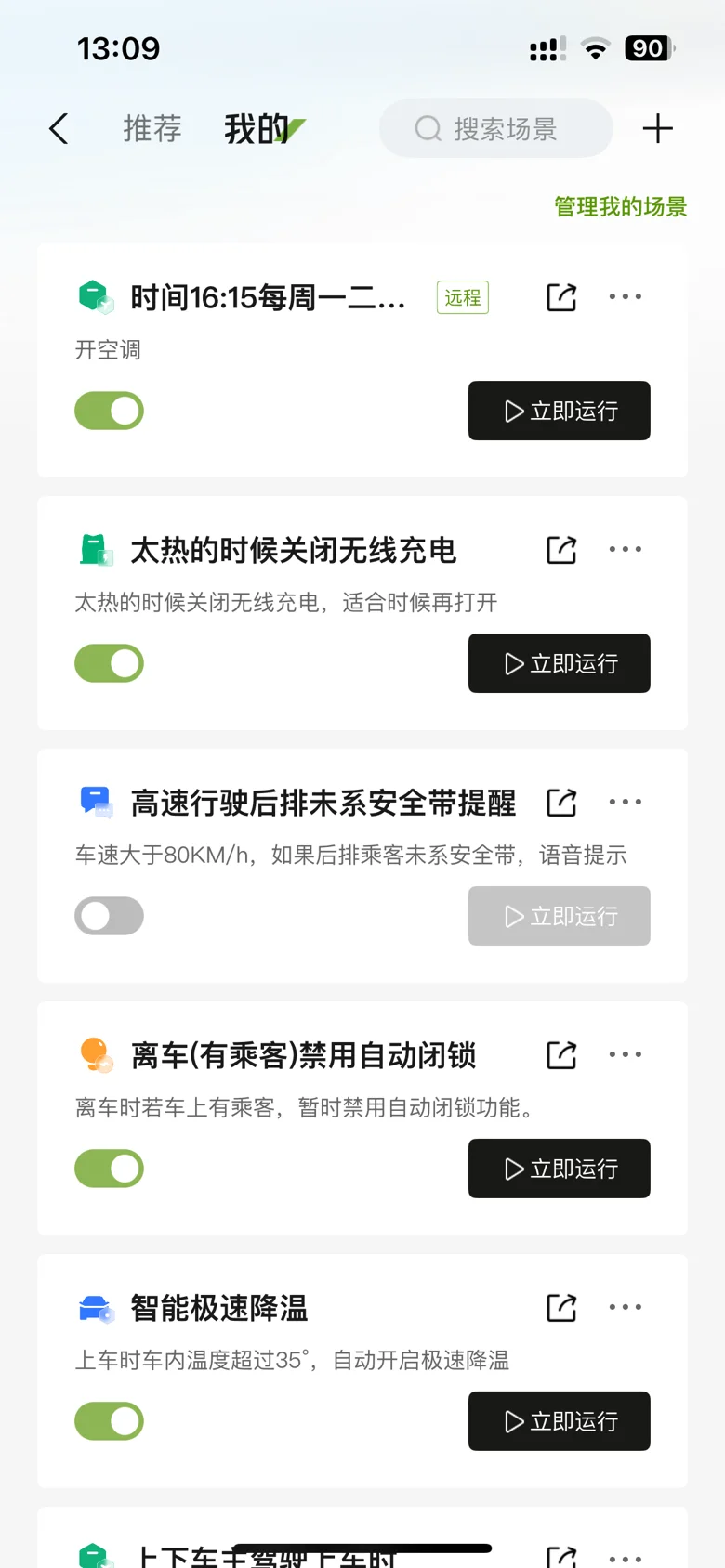The height and width of the screenshot is (1568, 725).
Task: Disable the 开空调 scheduled scene toggle
Action: pyautogui.click(x=109, y=411)
